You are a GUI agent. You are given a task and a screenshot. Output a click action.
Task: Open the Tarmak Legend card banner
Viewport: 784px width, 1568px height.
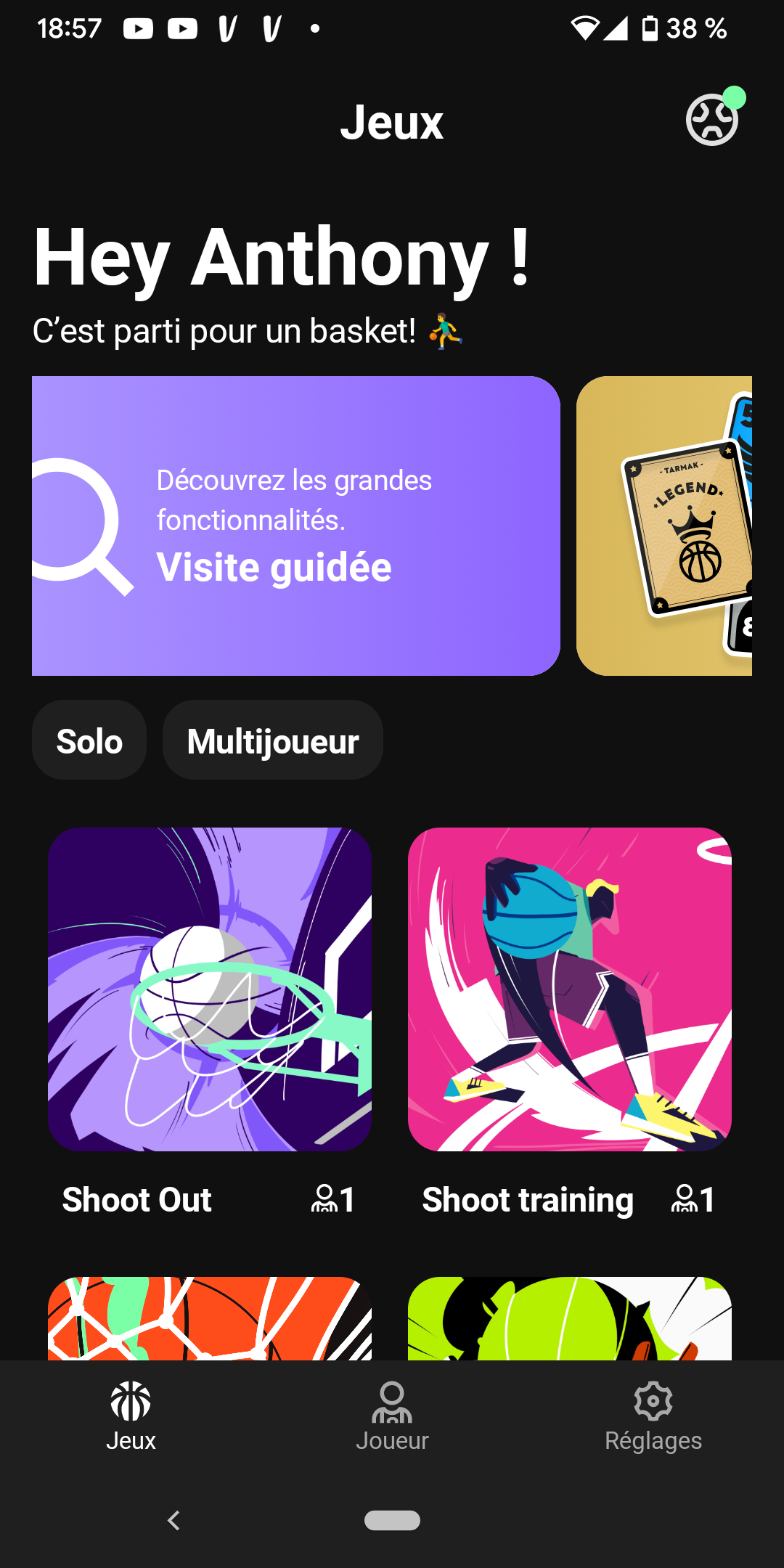pos(664,526)
